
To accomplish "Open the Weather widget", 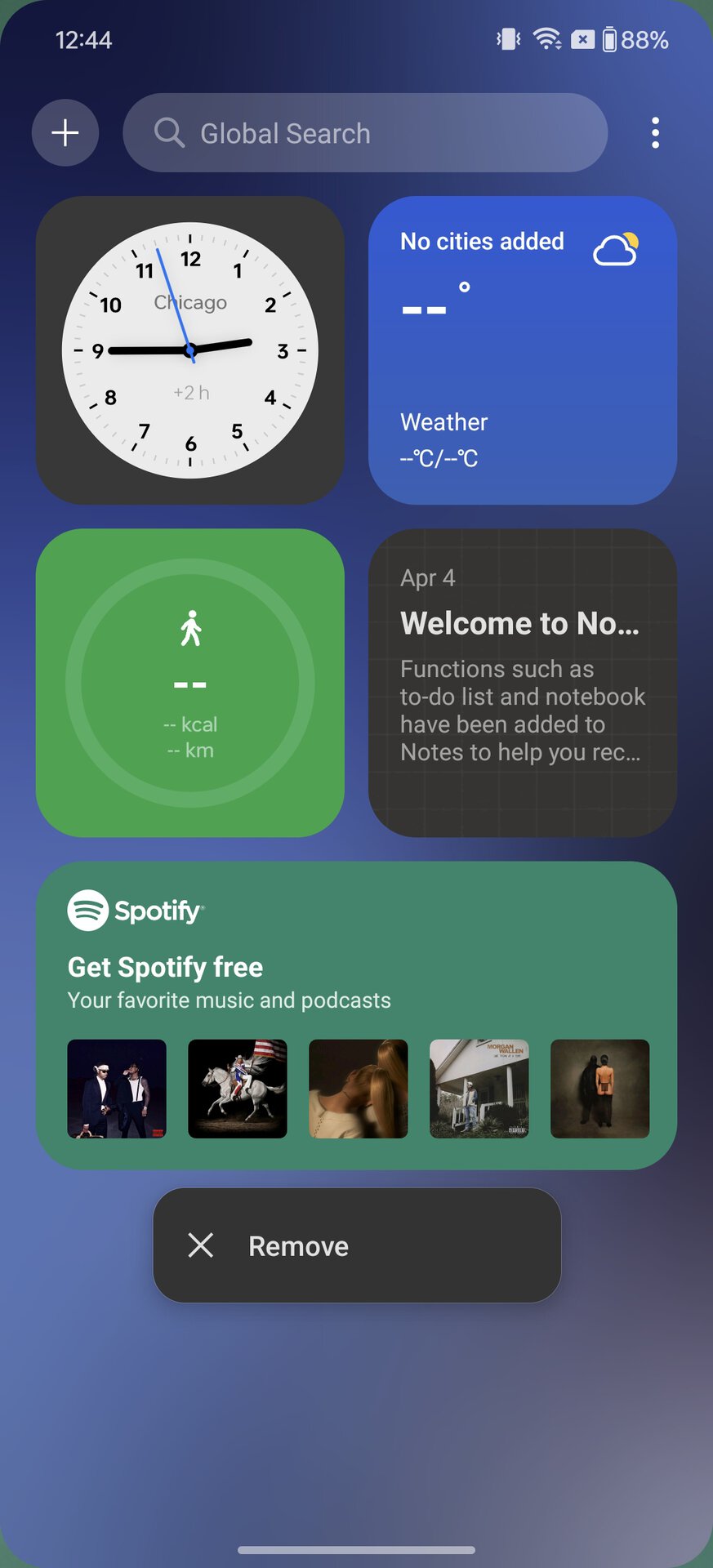I will tap(523, 350).
